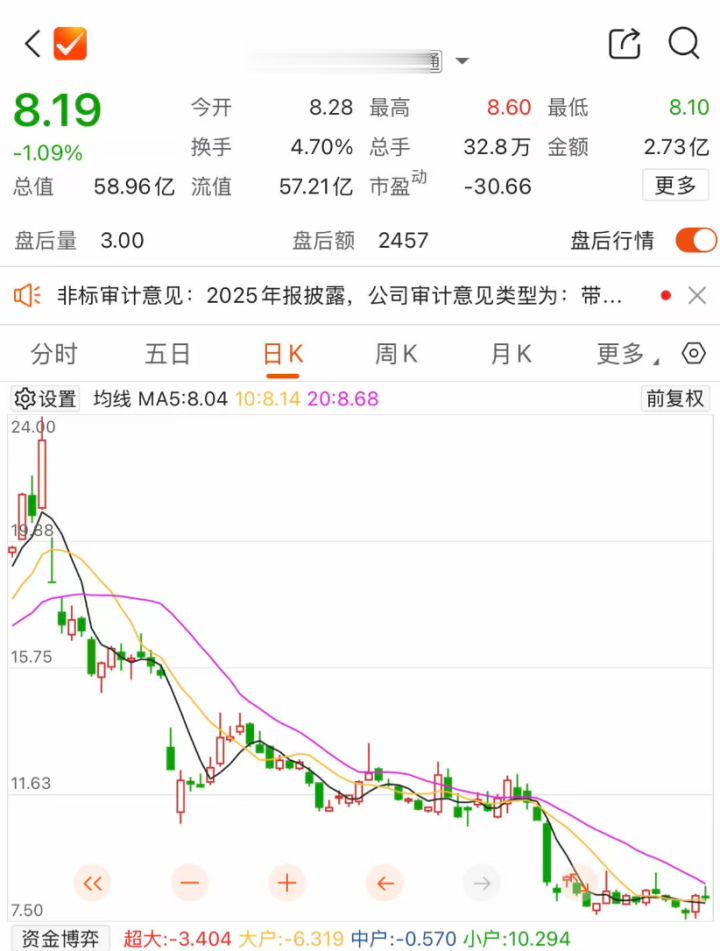Turn off the 盘后行情 switch
Image resolution: width=720 pixels, height=951 pixels.
point(696,240)
